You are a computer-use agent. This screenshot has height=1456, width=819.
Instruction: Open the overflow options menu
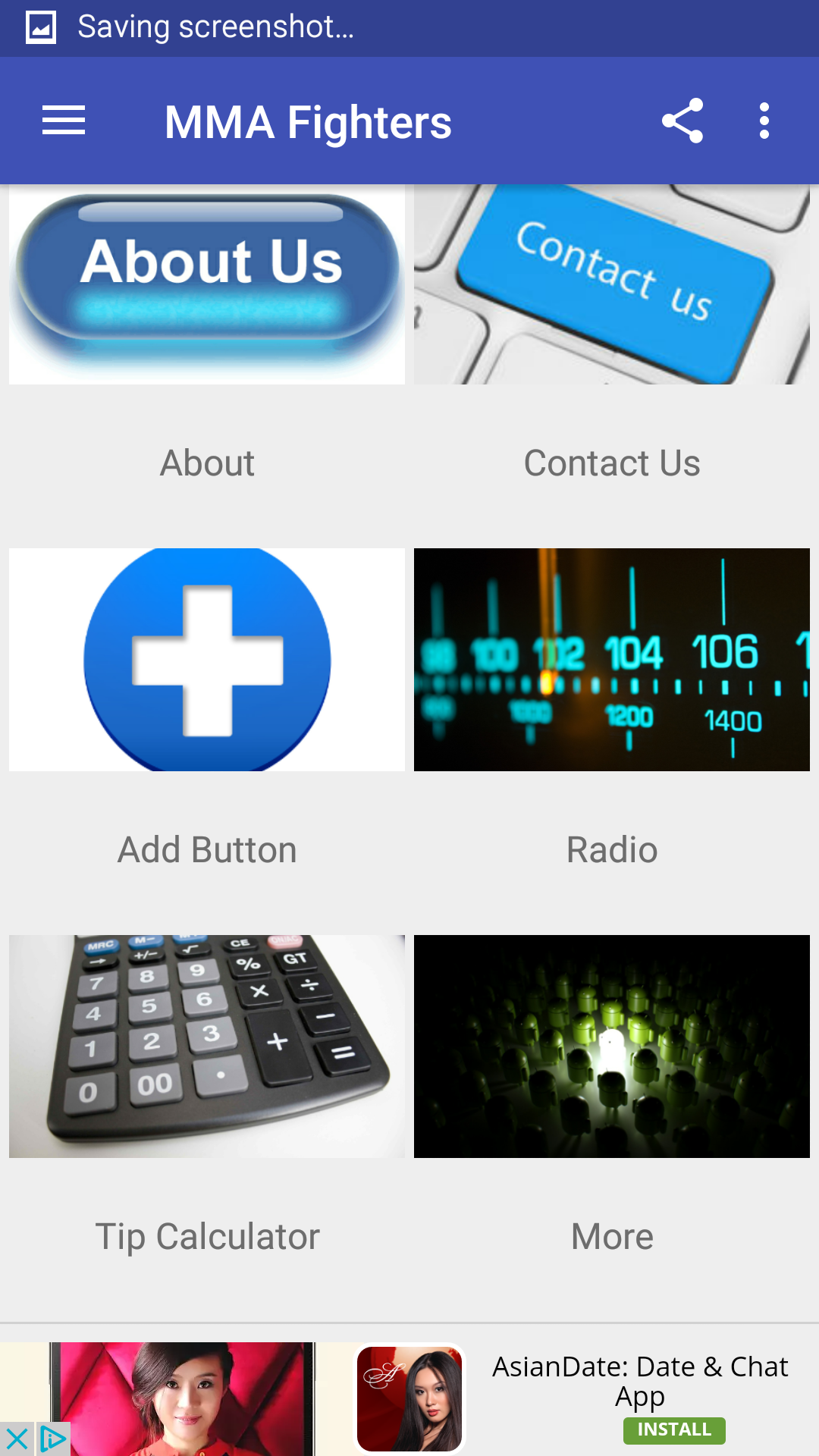coord(764,121)
